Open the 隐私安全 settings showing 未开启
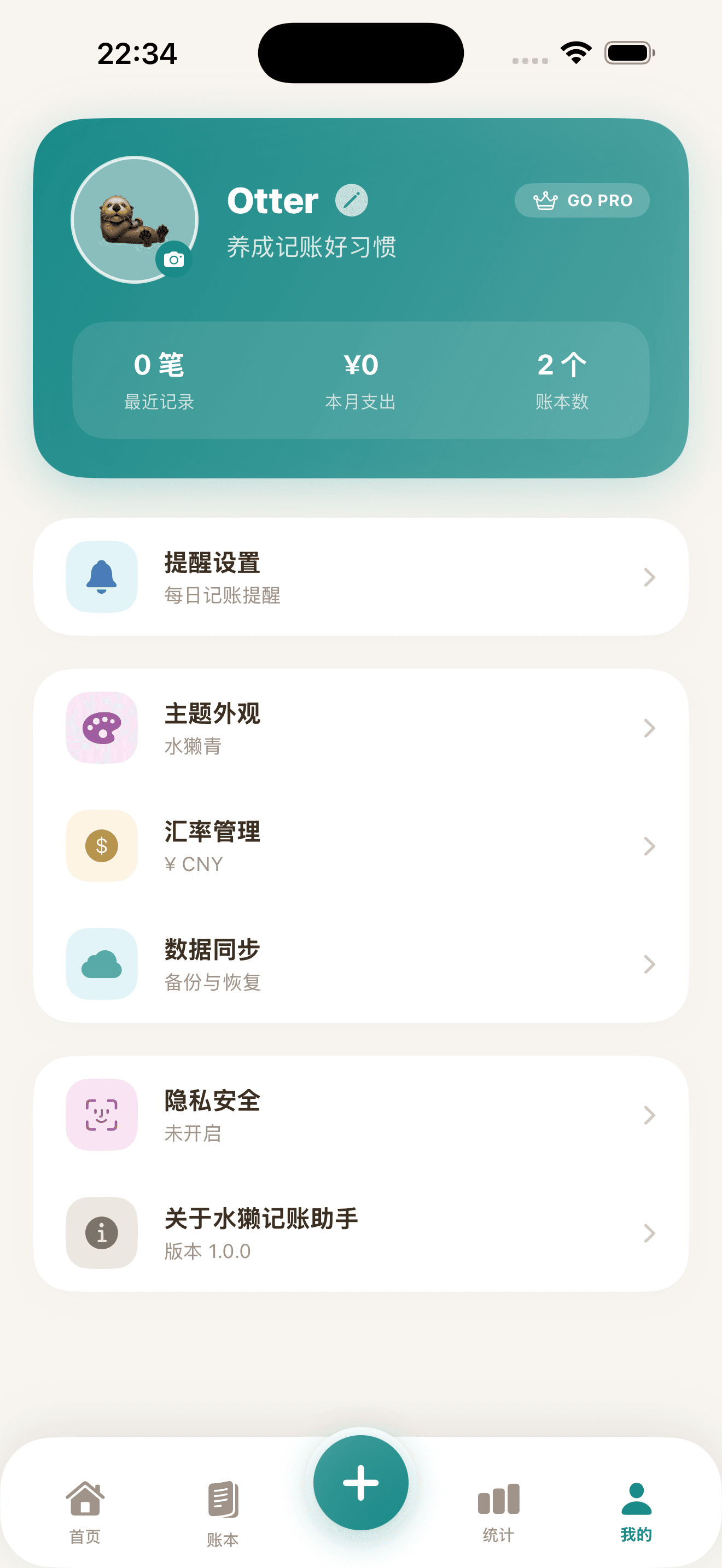722x1568 pixels. coord(361,1116)
